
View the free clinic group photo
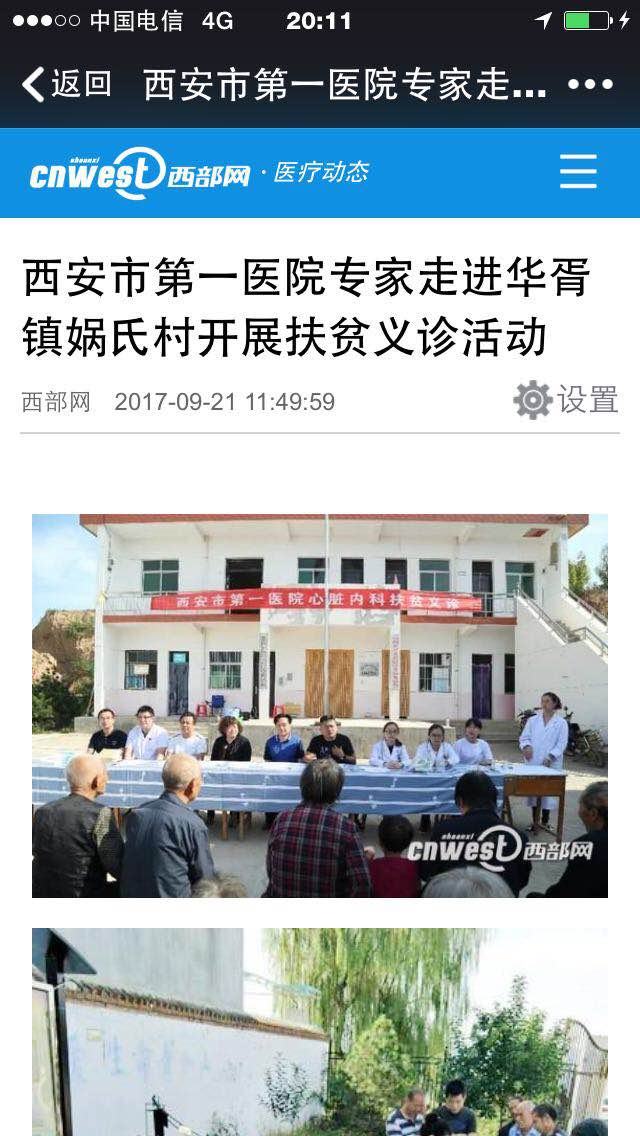point(320,705)
